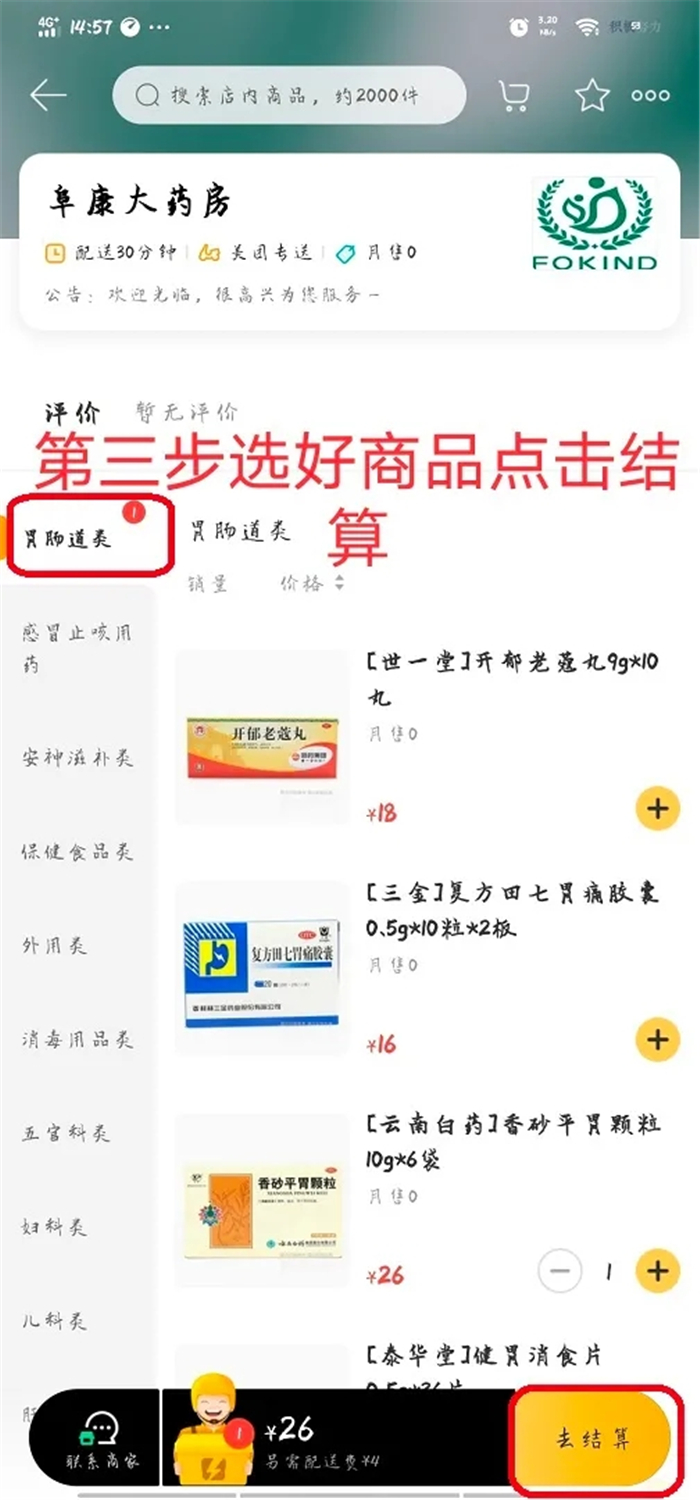The image size is (700, 1500).
Task: Decrease 香砂平胃颗粒 quantity by one
Action: (x=559, y=1272)
